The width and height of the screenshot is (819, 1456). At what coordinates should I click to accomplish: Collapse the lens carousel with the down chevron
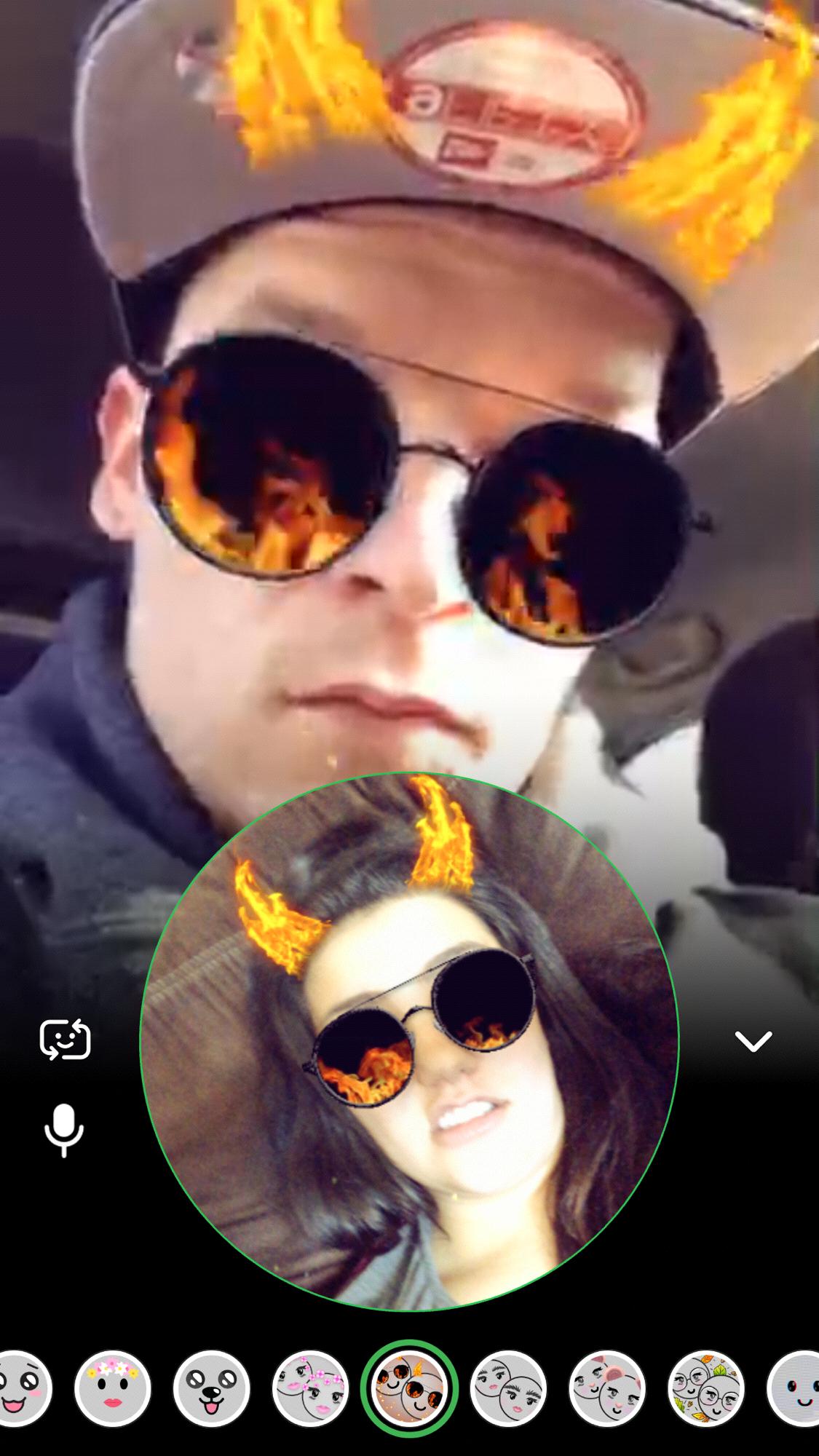tap(753, 1042)
